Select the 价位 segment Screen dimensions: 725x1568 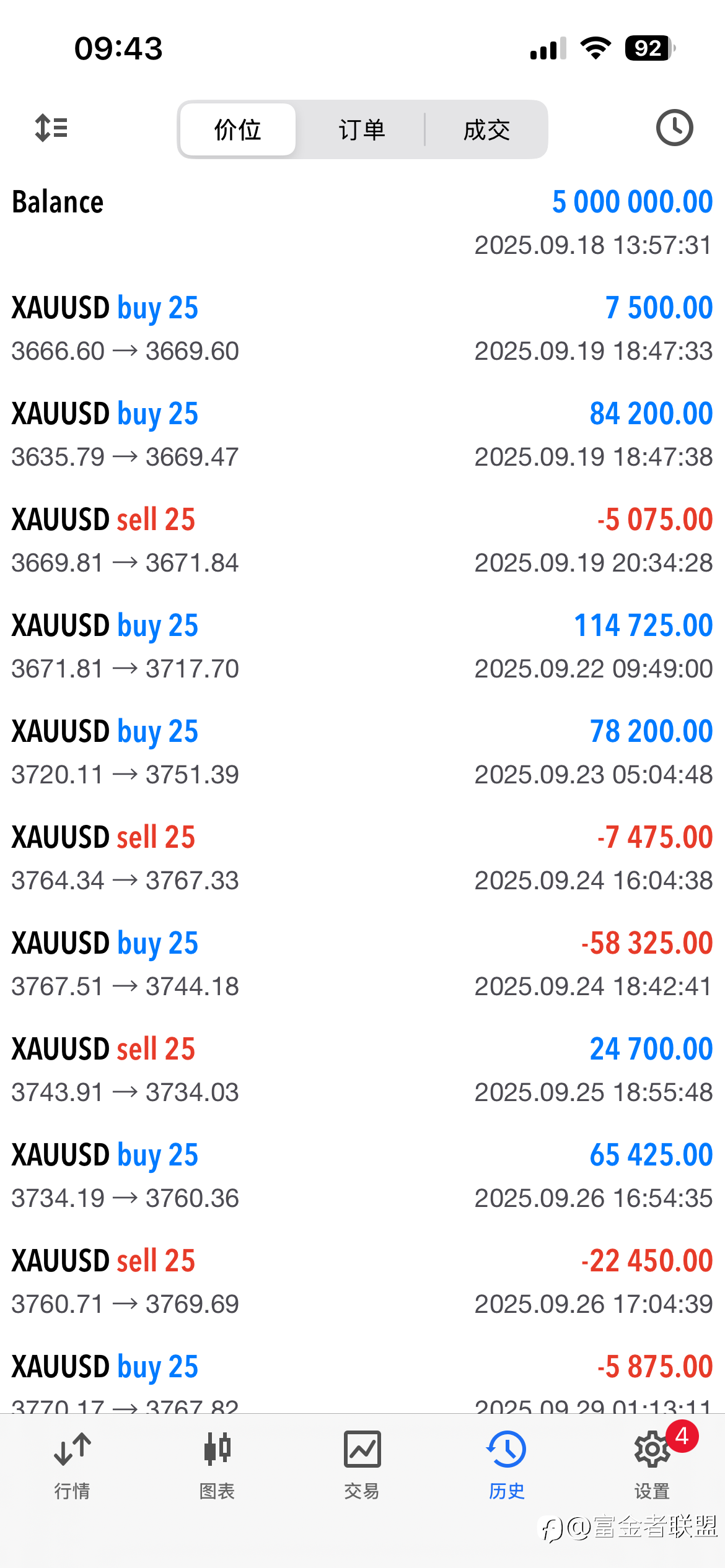click(237, 130)
